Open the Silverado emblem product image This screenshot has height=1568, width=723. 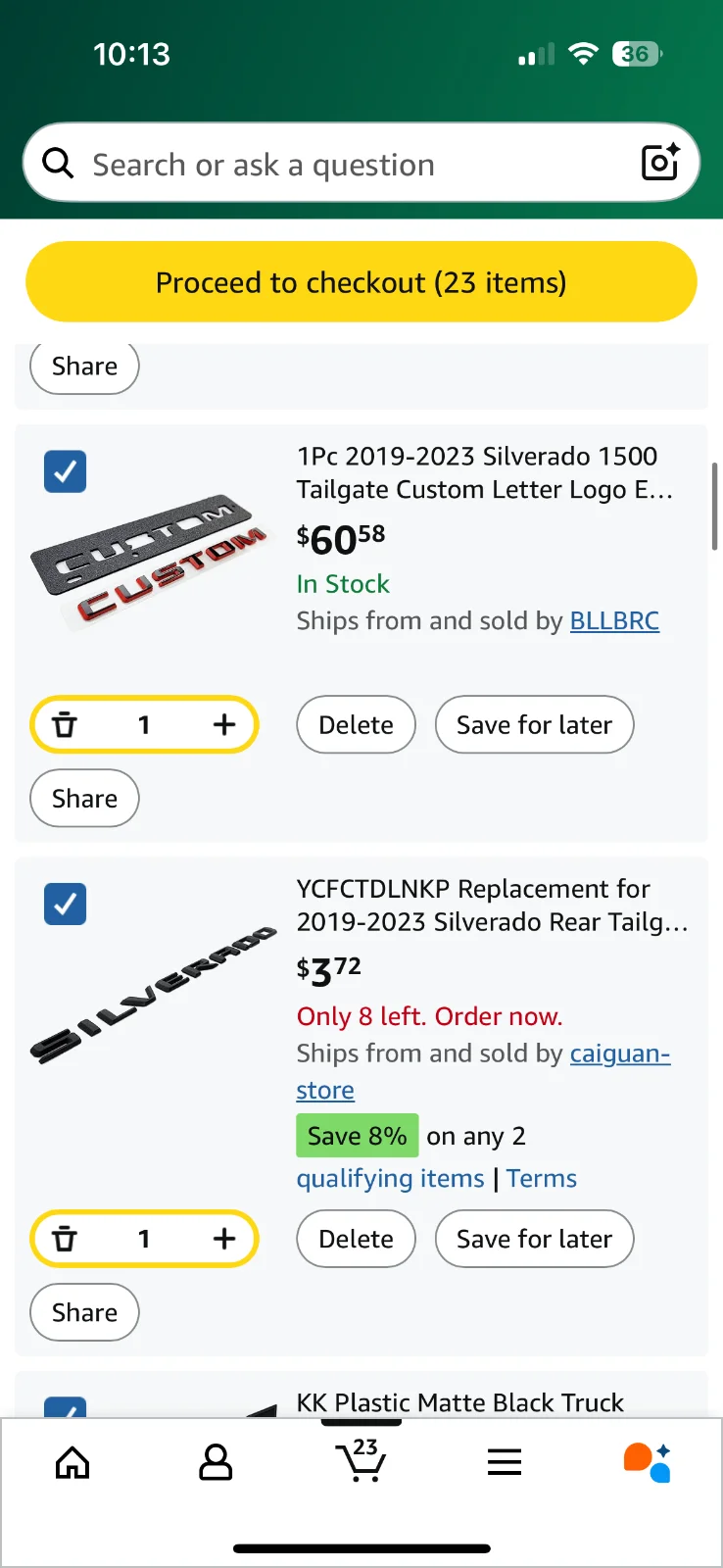pyautogui.click(x=152, y=995)
